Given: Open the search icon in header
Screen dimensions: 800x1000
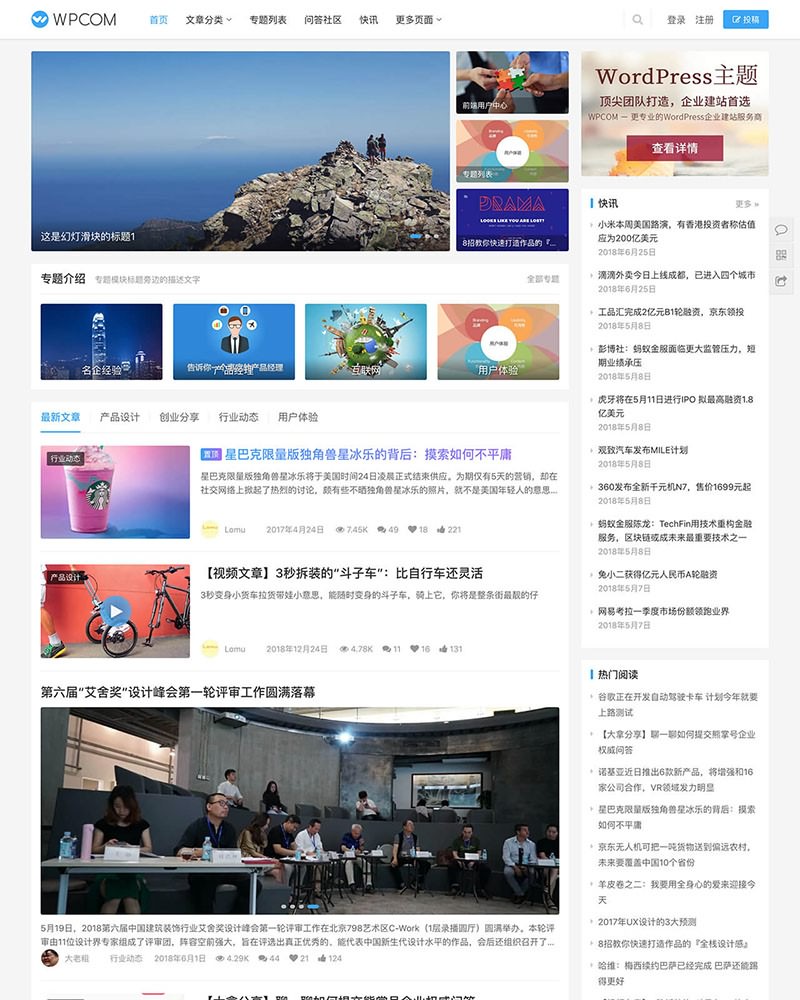Looking at the screenshot, I should click(638, 20).
